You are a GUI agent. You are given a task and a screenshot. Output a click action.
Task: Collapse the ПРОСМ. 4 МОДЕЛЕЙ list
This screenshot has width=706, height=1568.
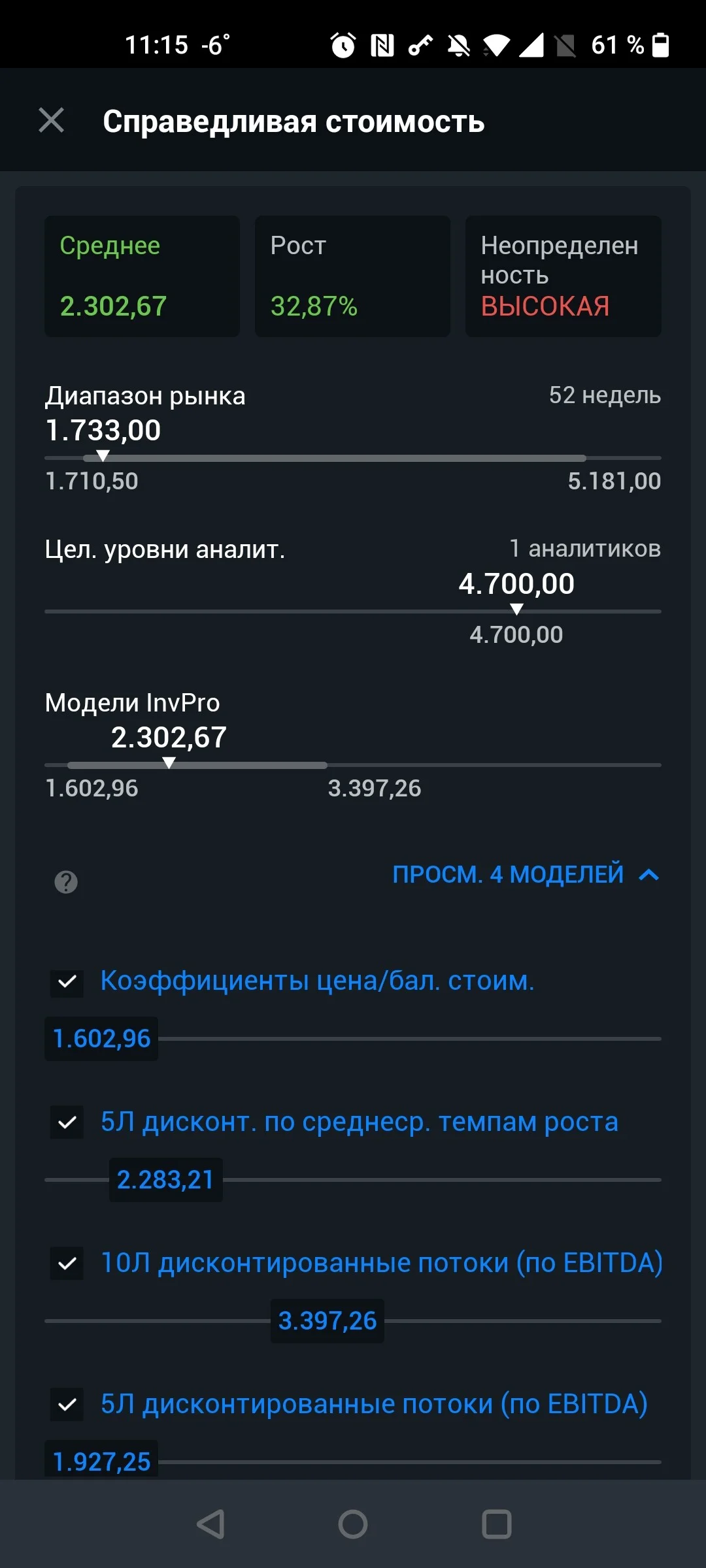526,874
